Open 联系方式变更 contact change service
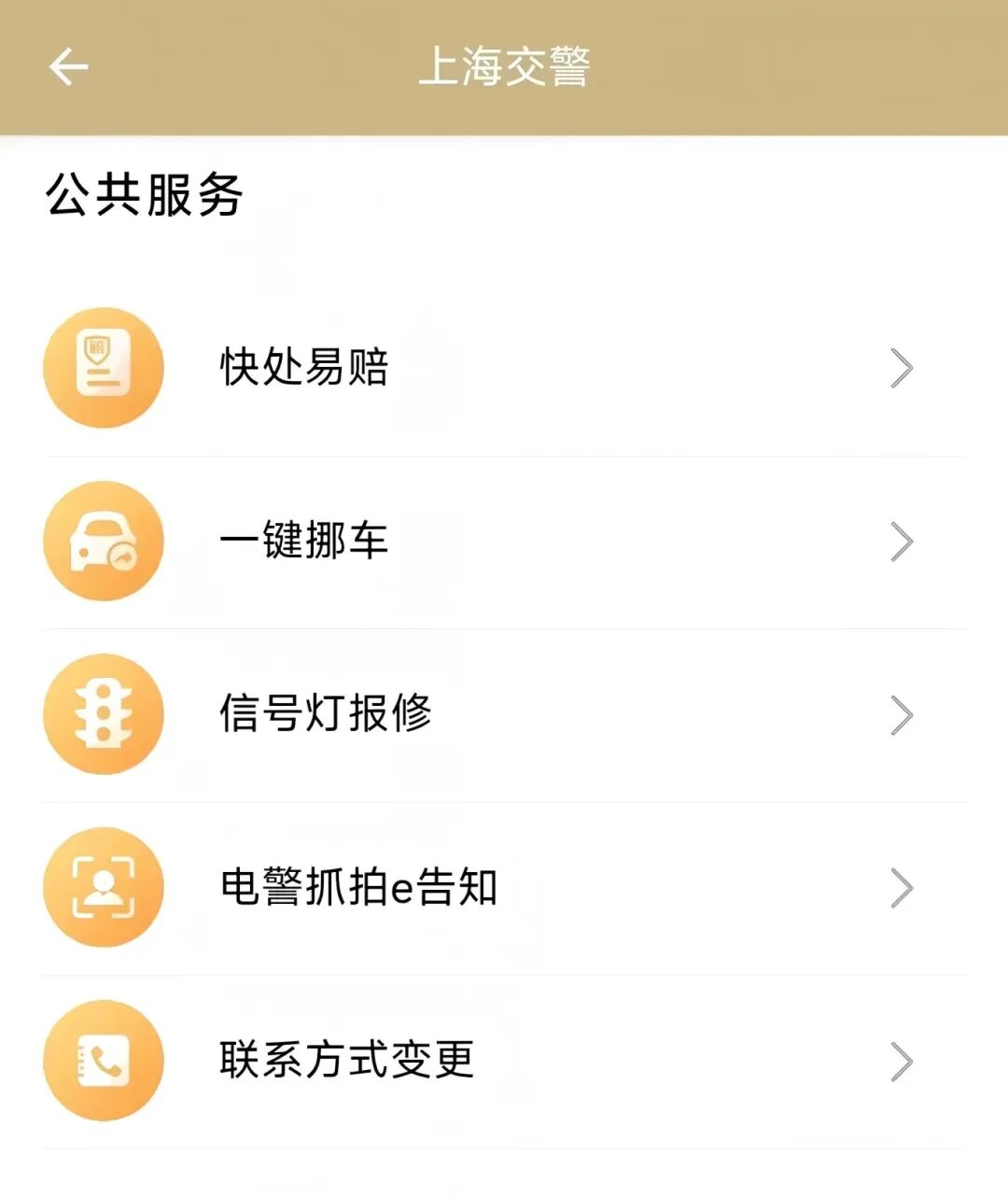This screenshot has height=1197, width=1008. [348, 1061]
